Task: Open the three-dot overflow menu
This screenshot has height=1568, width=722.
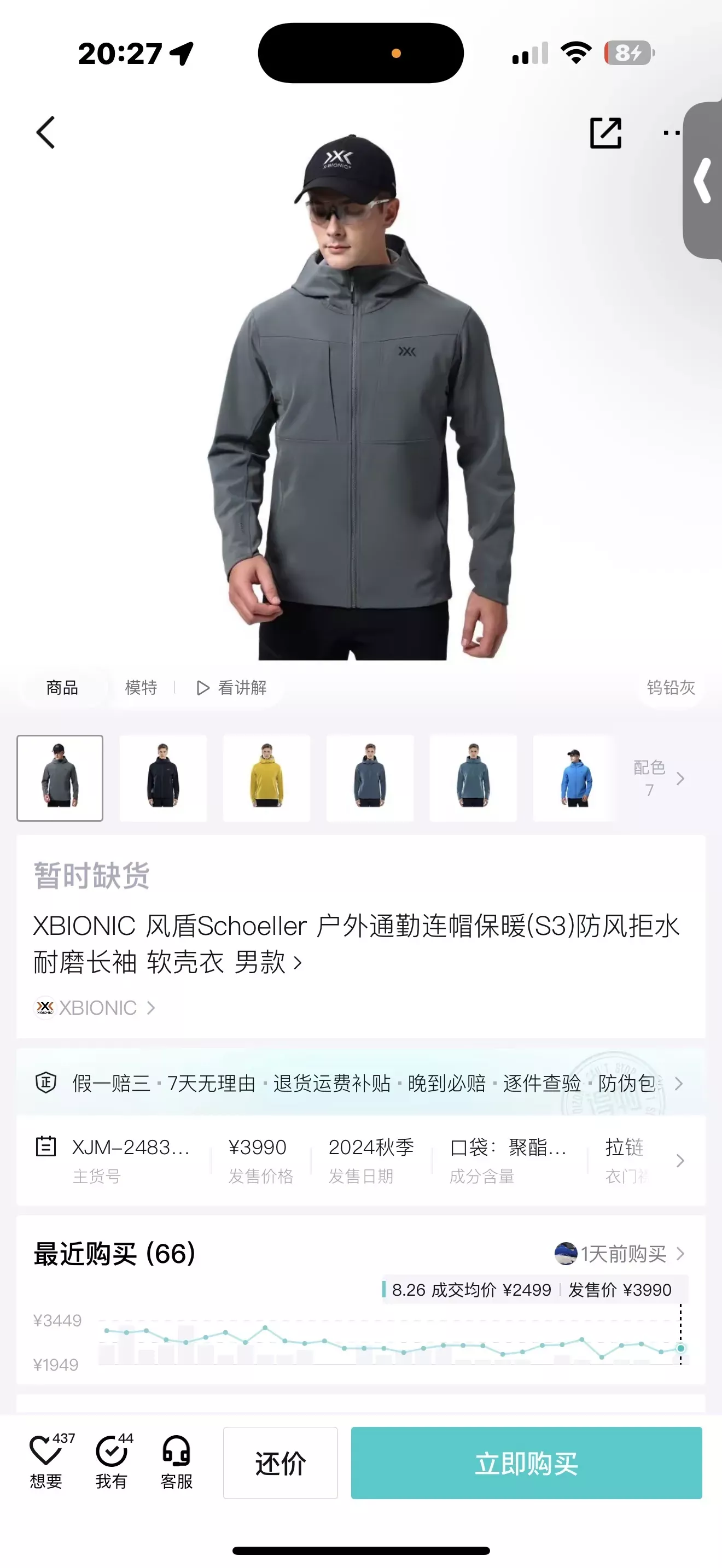Action: (672, 133)
